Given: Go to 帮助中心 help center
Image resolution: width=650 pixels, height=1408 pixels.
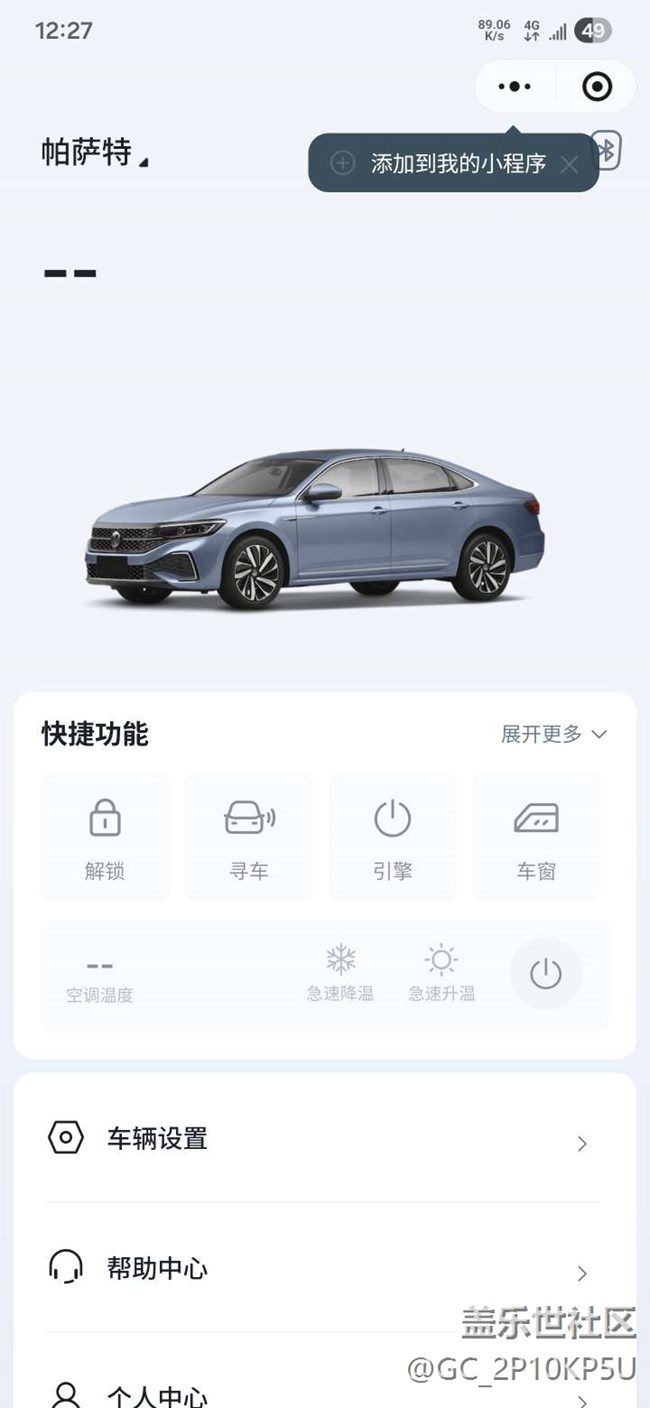Looking at the screenshot, I should point(324,1269).
